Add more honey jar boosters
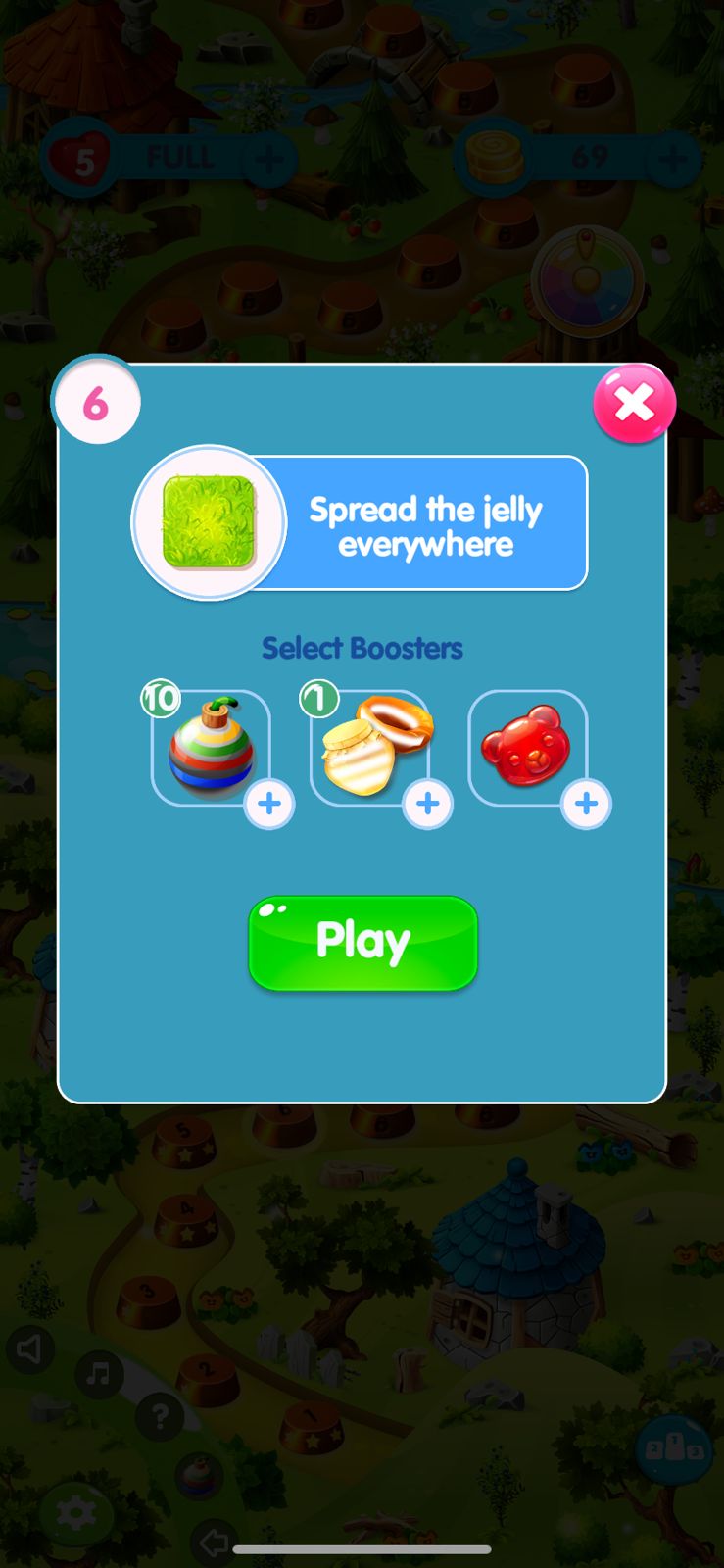Viewport: 724px width, 1568px height. (x=427, y=804)
